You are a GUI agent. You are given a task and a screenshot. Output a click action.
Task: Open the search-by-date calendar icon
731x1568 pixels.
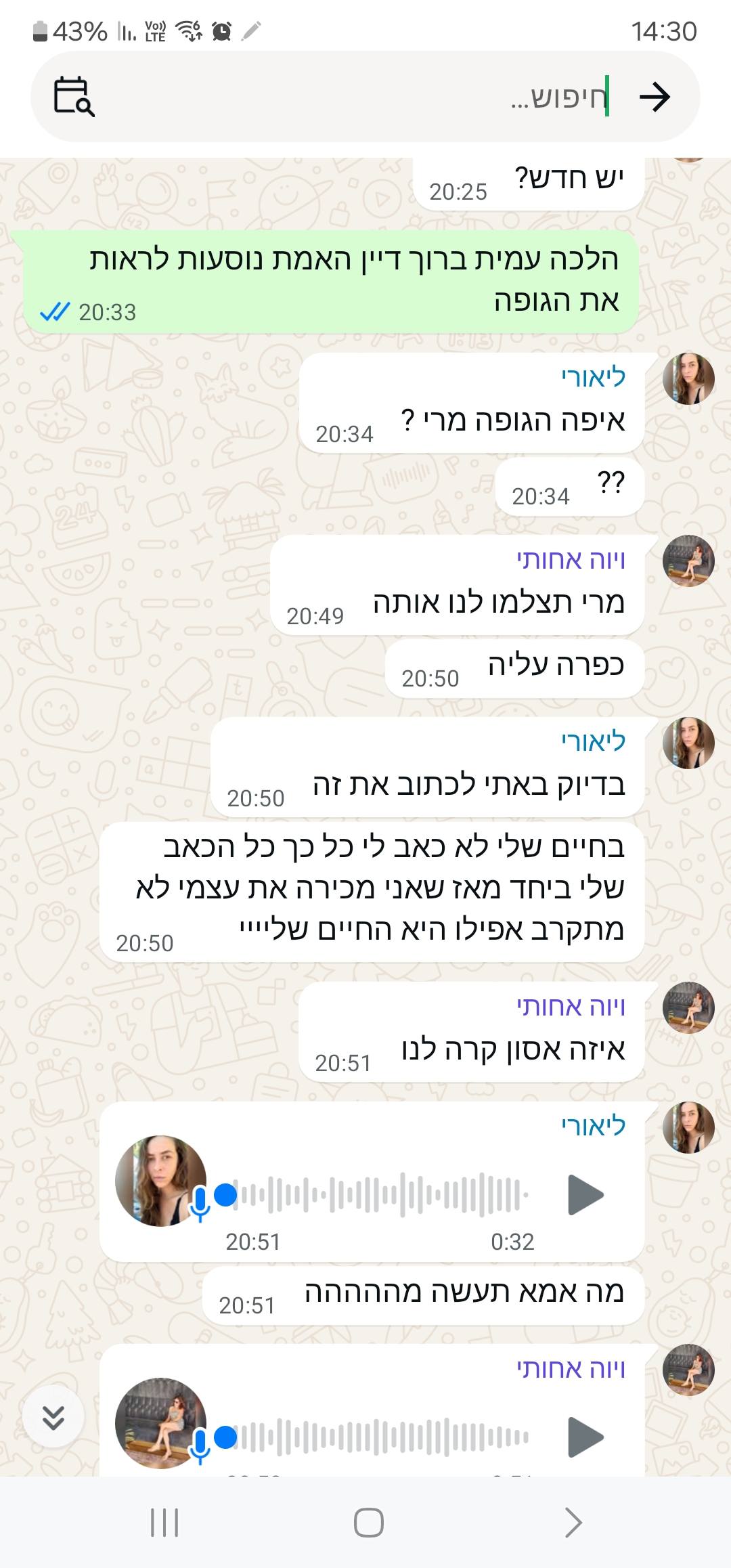(x=73, y=97)
